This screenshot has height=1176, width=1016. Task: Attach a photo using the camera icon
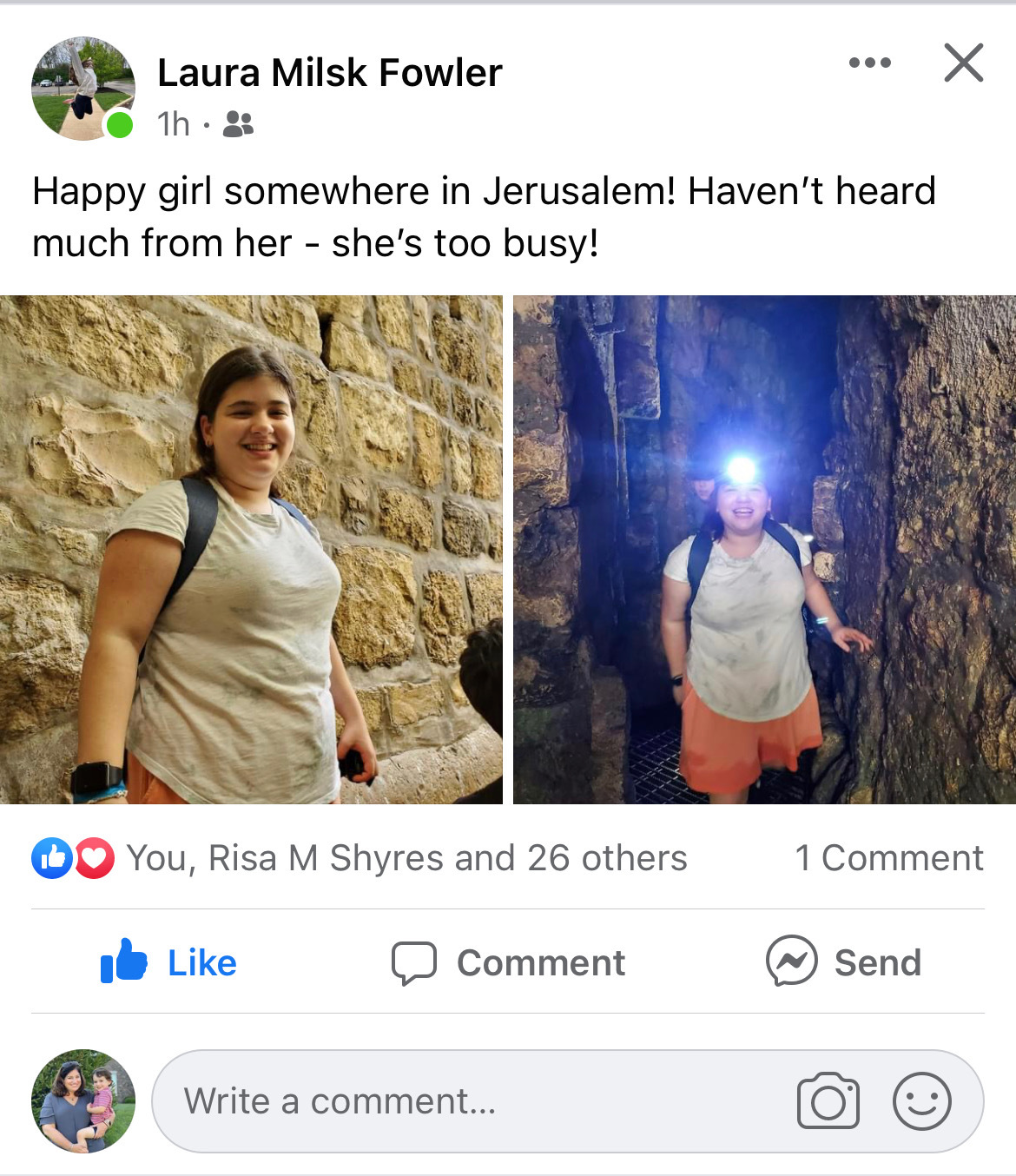pyautogui.click(x=828, y=1101)
